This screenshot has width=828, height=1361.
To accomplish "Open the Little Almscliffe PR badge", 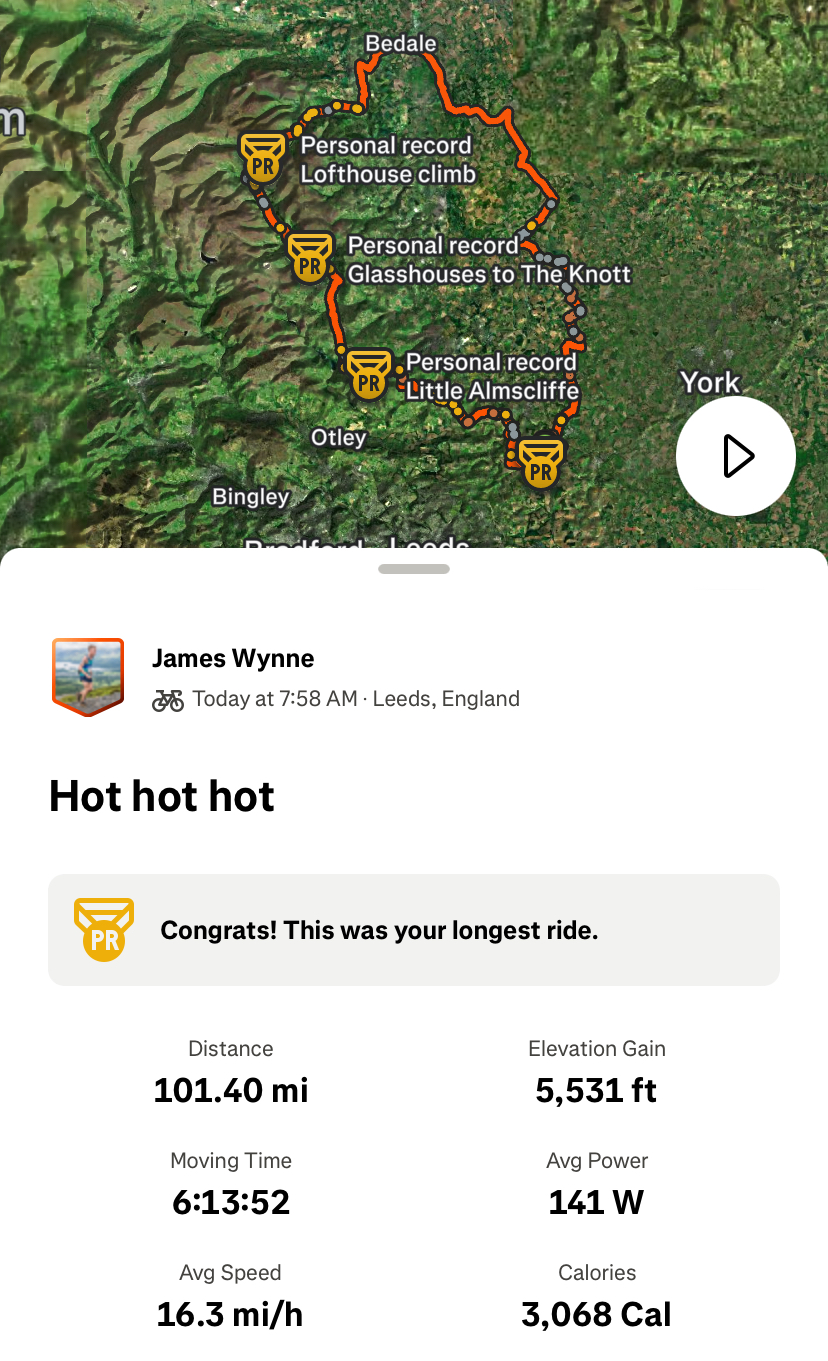I will coord(369,375).
